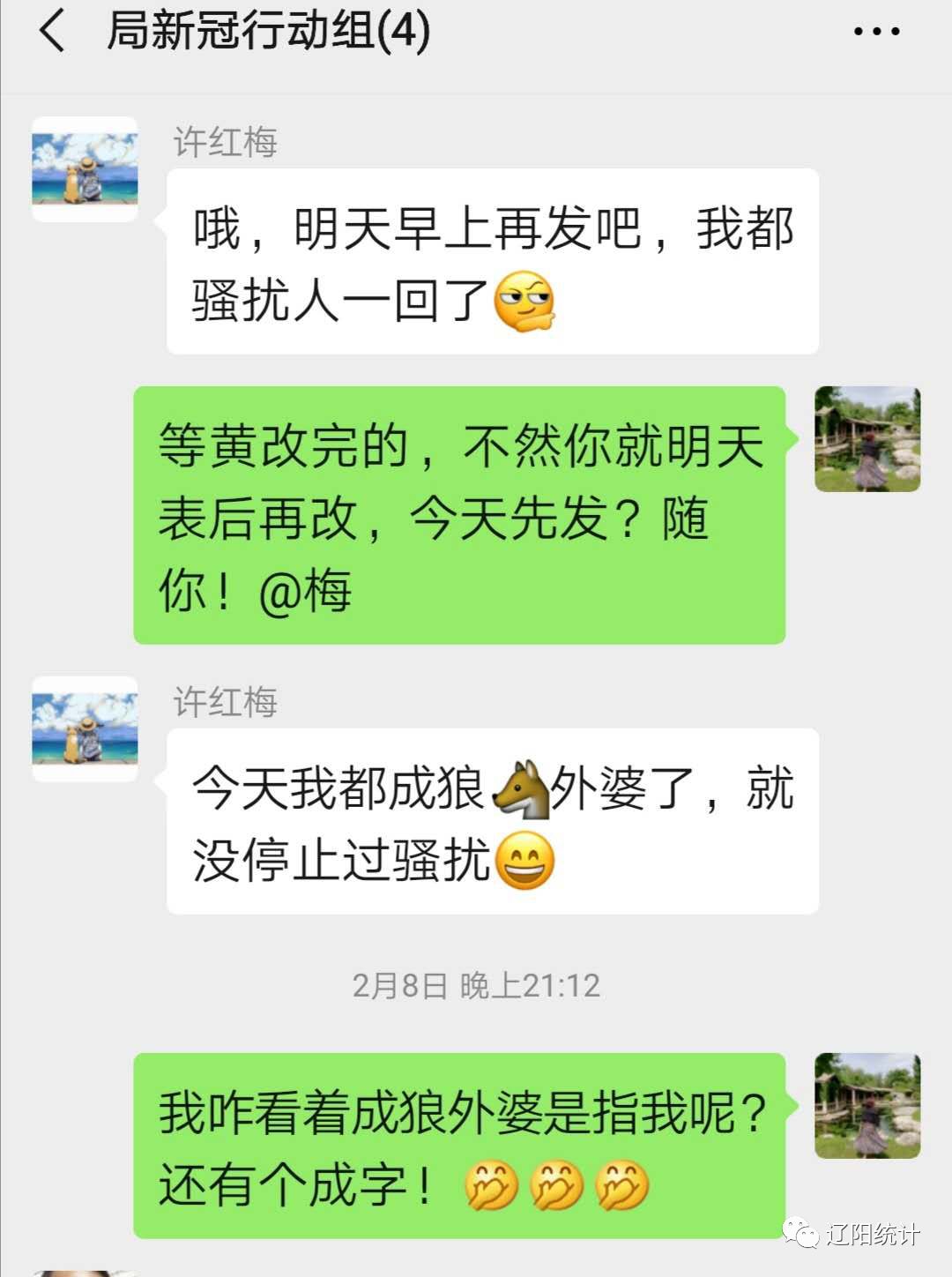Open sender's avatar beside the 还有个成字 message
This screenshot has width=952, height=1277.
pyautogui.click(x=867, y=1105)
